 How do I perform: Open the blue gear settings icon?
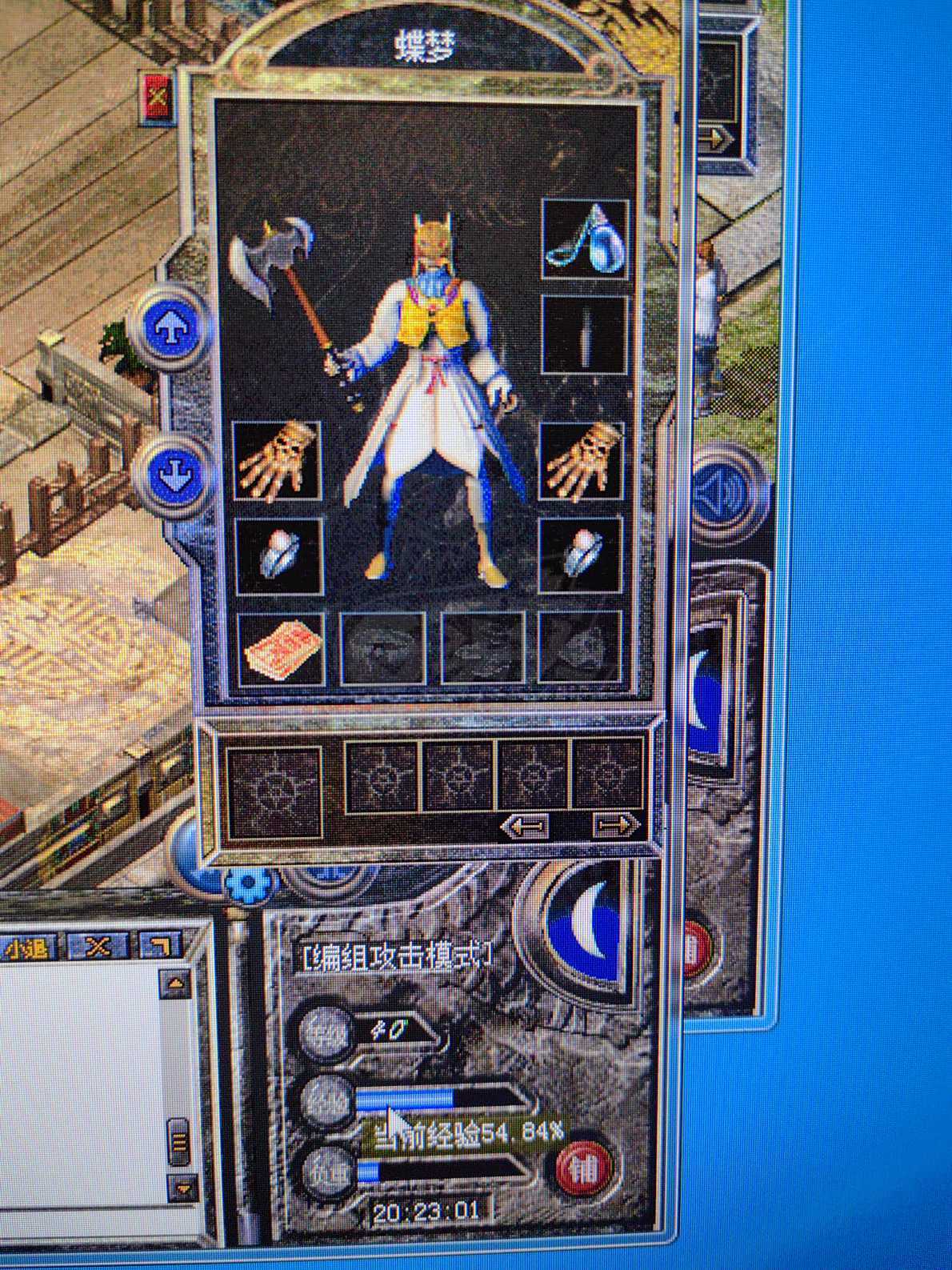click(249, 885)
